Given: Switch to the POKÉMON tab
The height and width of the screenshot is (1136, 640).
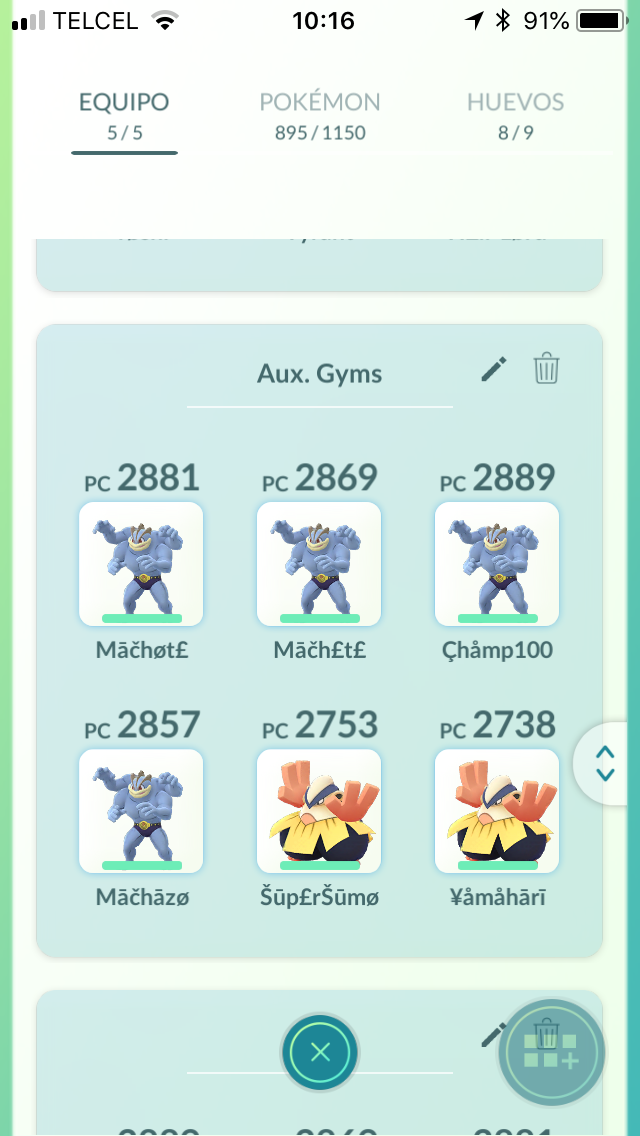Looking at the screenshot, I should (320, 115).
